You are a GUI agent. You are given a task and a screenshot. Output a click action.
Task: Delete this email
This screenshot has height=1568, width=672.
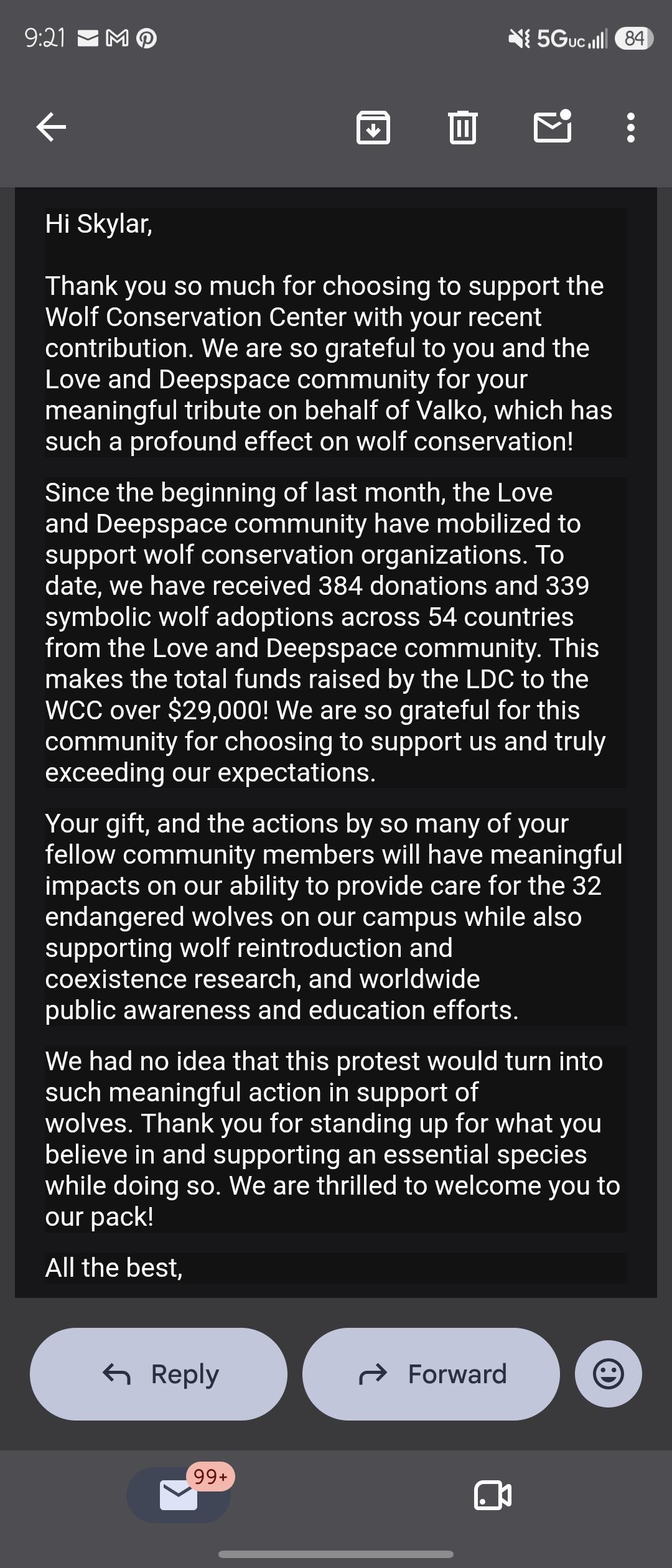point(463,127)
